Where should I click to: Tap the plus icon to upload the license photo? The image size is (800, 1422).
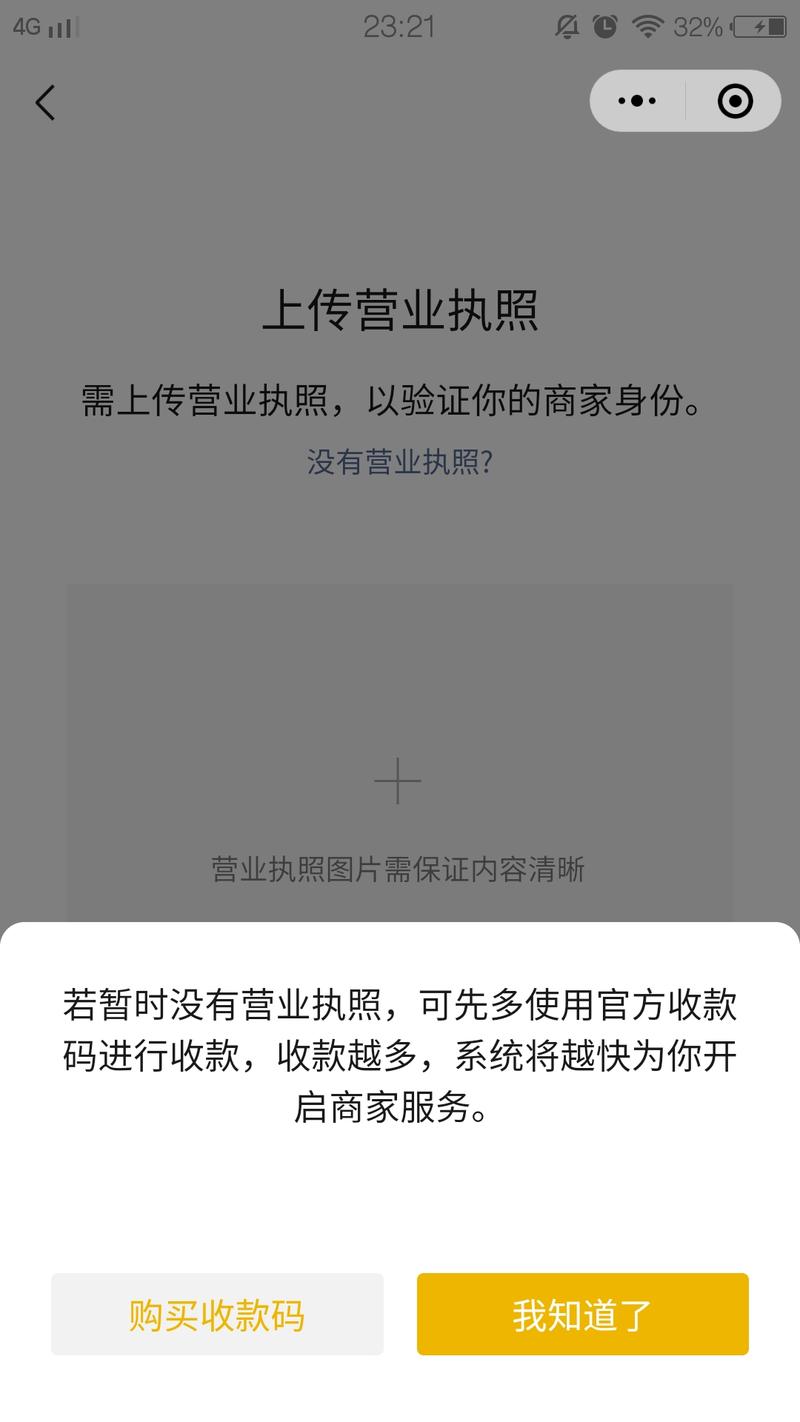coord(398,780)
